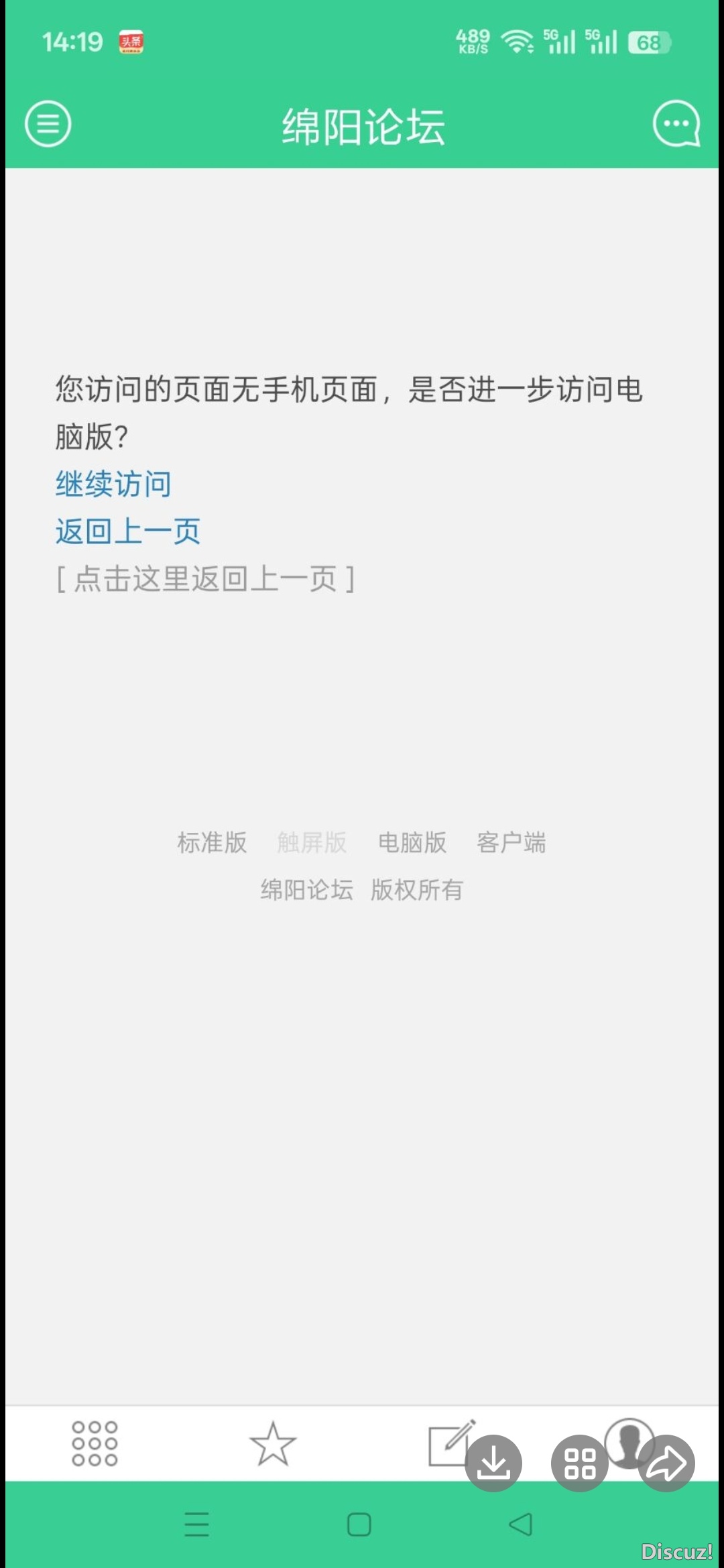Tap the 继续访问 link
This screenshot has width=724, height=1568.
(x=113, y=484)
